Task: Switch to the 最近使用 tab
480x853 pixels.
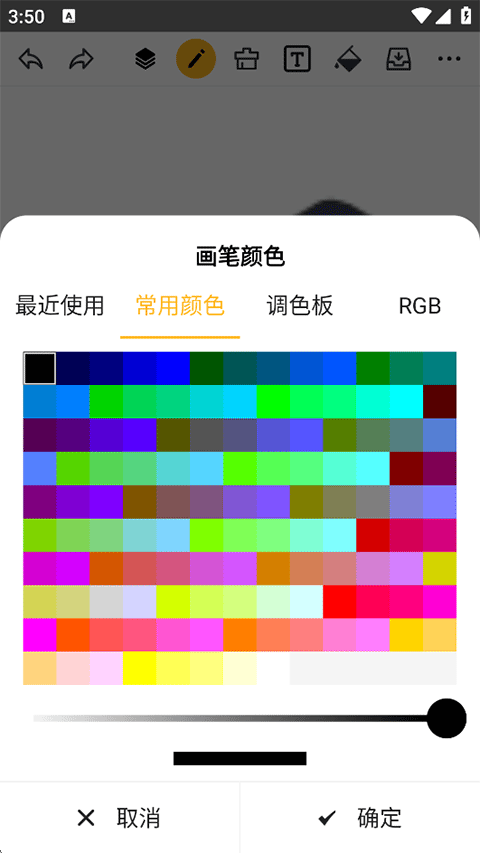Action: coord(60,306)
